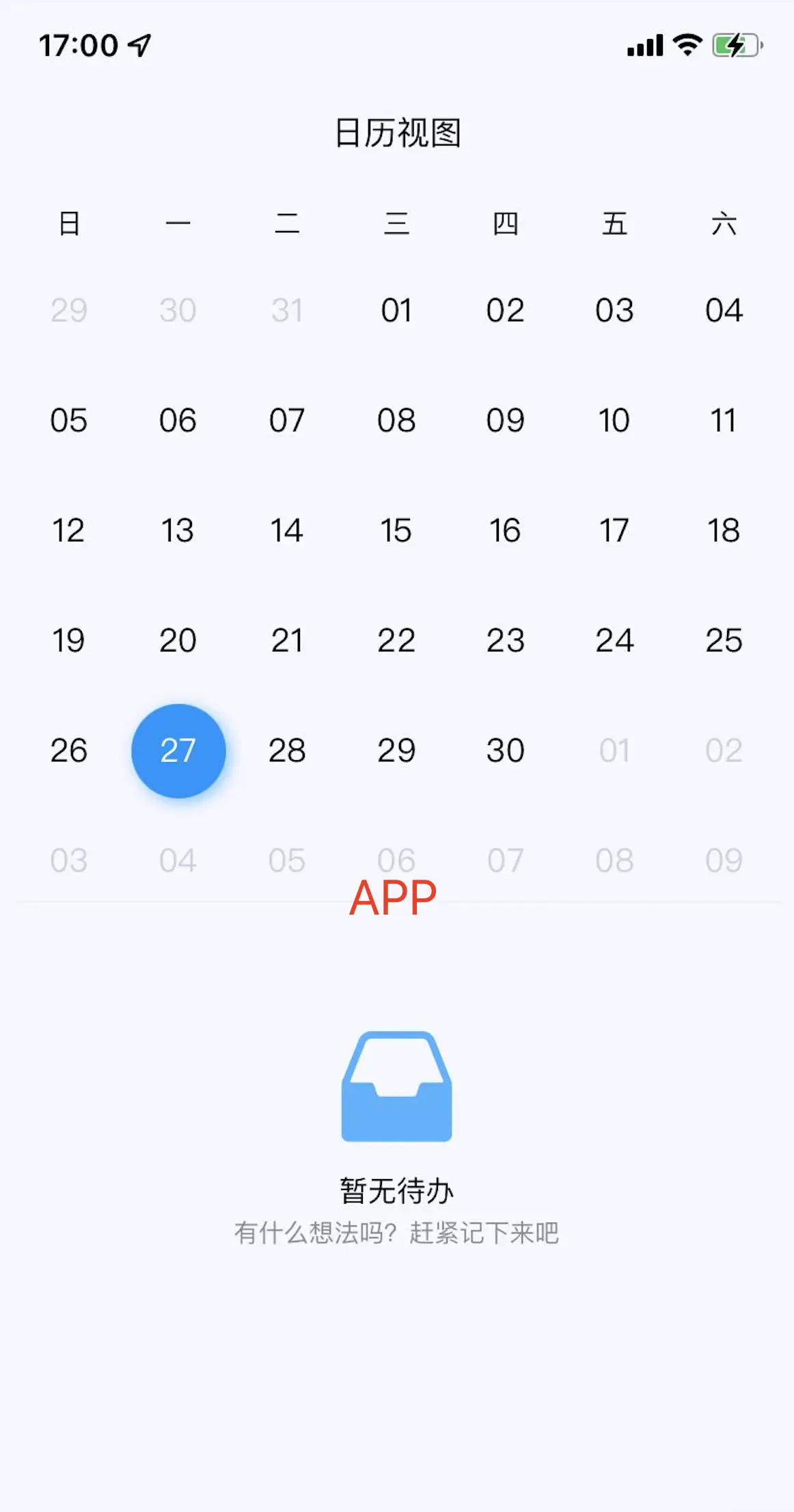Pick date 15 in the calendar
This screenshot has width=794, height=1512.
pyautogui.click(x=396, y=530)
